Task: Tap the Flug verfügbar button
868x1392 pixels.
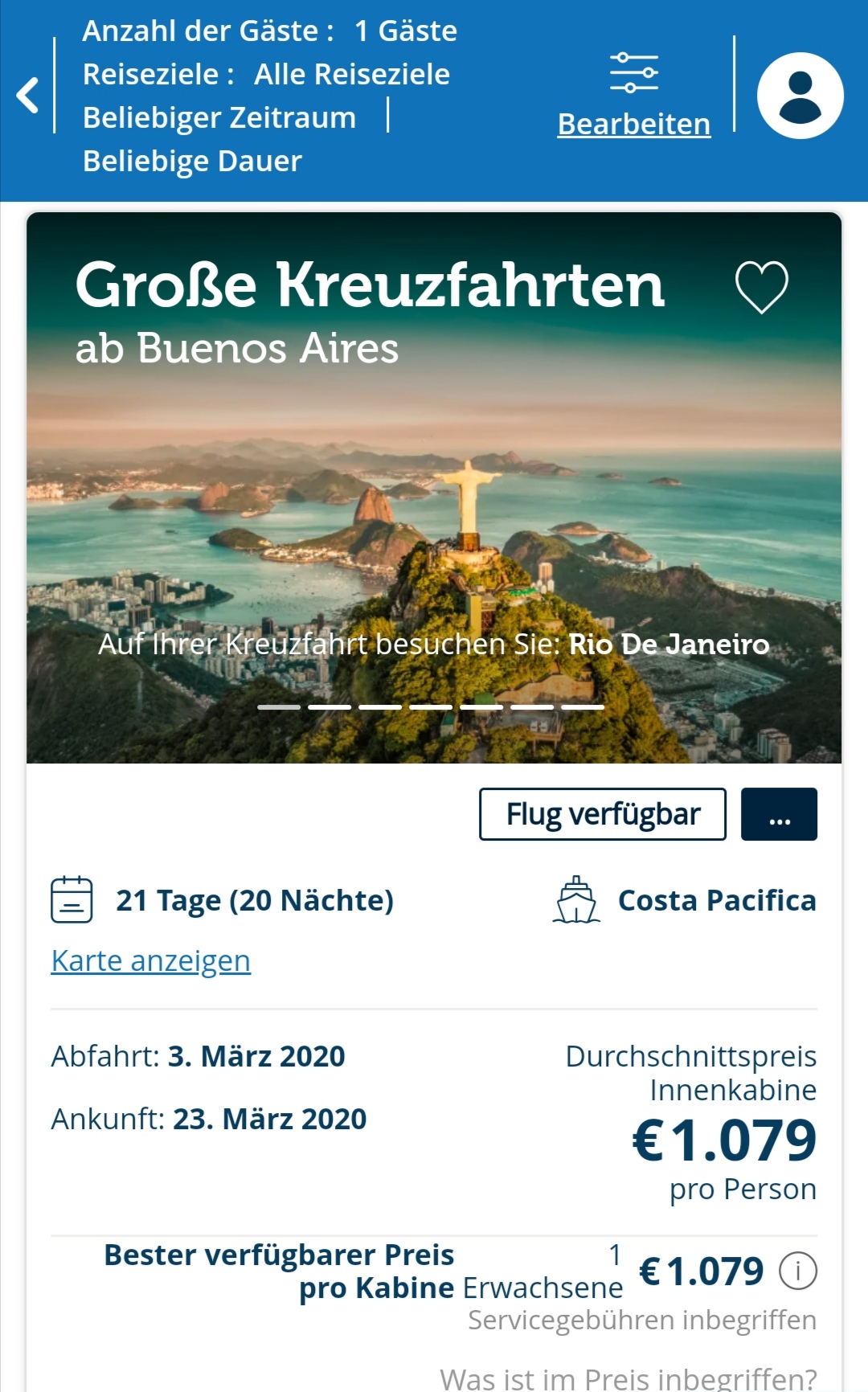Action: (x=603, y=814)
